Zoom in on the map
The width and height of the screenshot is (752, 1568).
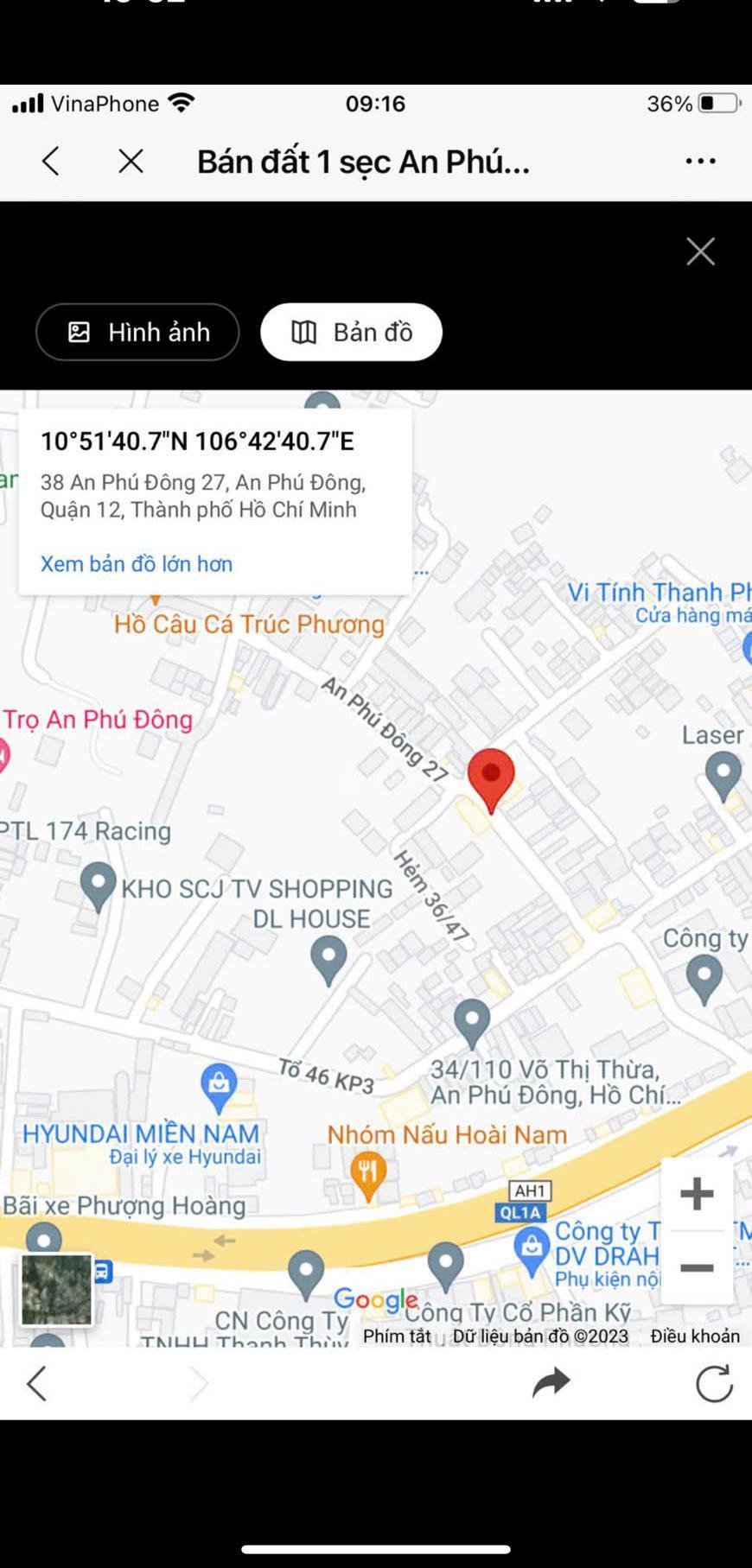click(697, 1194)
